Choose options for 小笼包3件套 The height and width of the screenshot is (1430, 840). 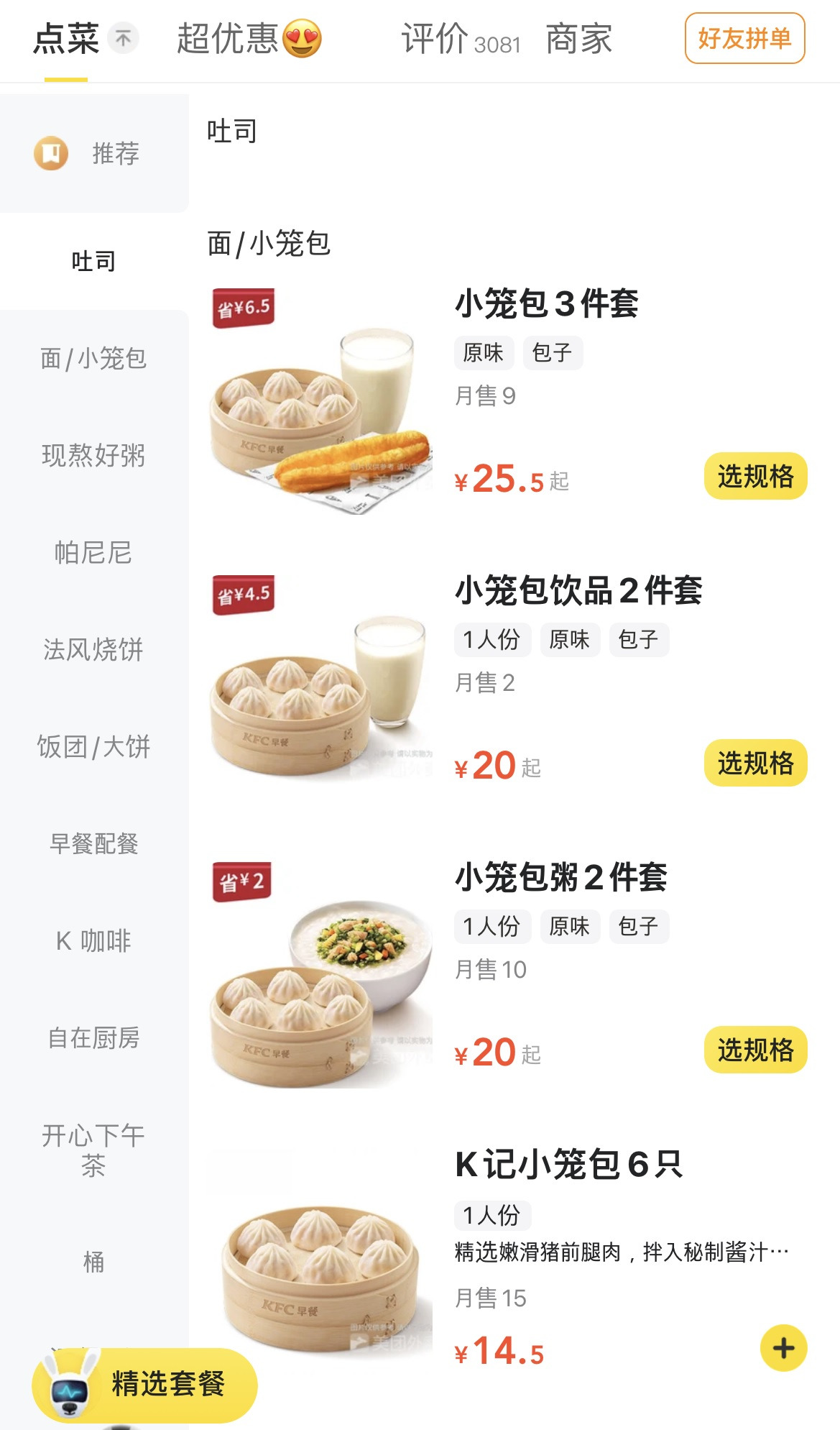coord(755,476)
